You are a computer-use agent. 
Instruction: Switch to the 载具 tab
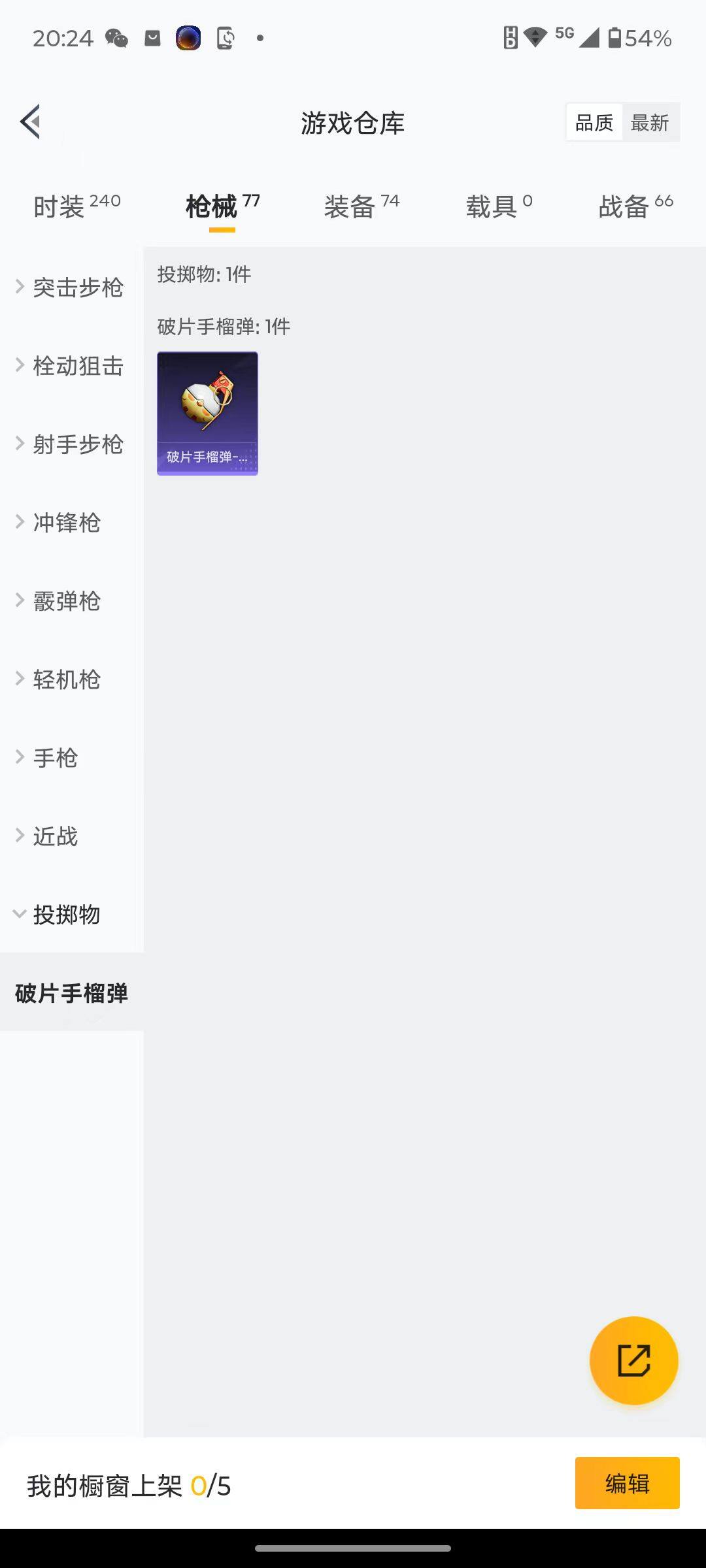499,206
